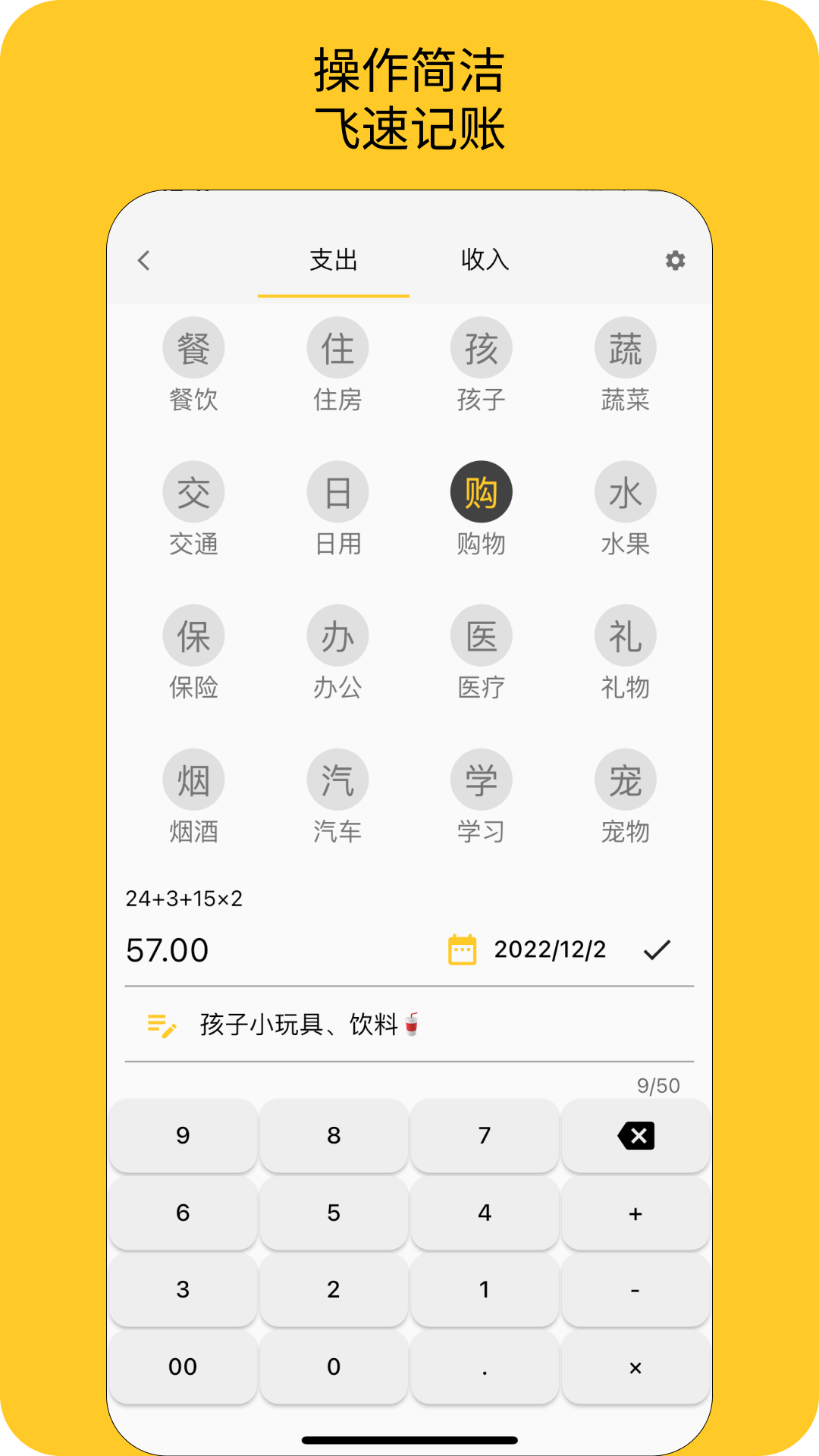Screen dimensions: 819x1456
Task: Select the 医疗 category icon
Action: [x=482, y=635]
